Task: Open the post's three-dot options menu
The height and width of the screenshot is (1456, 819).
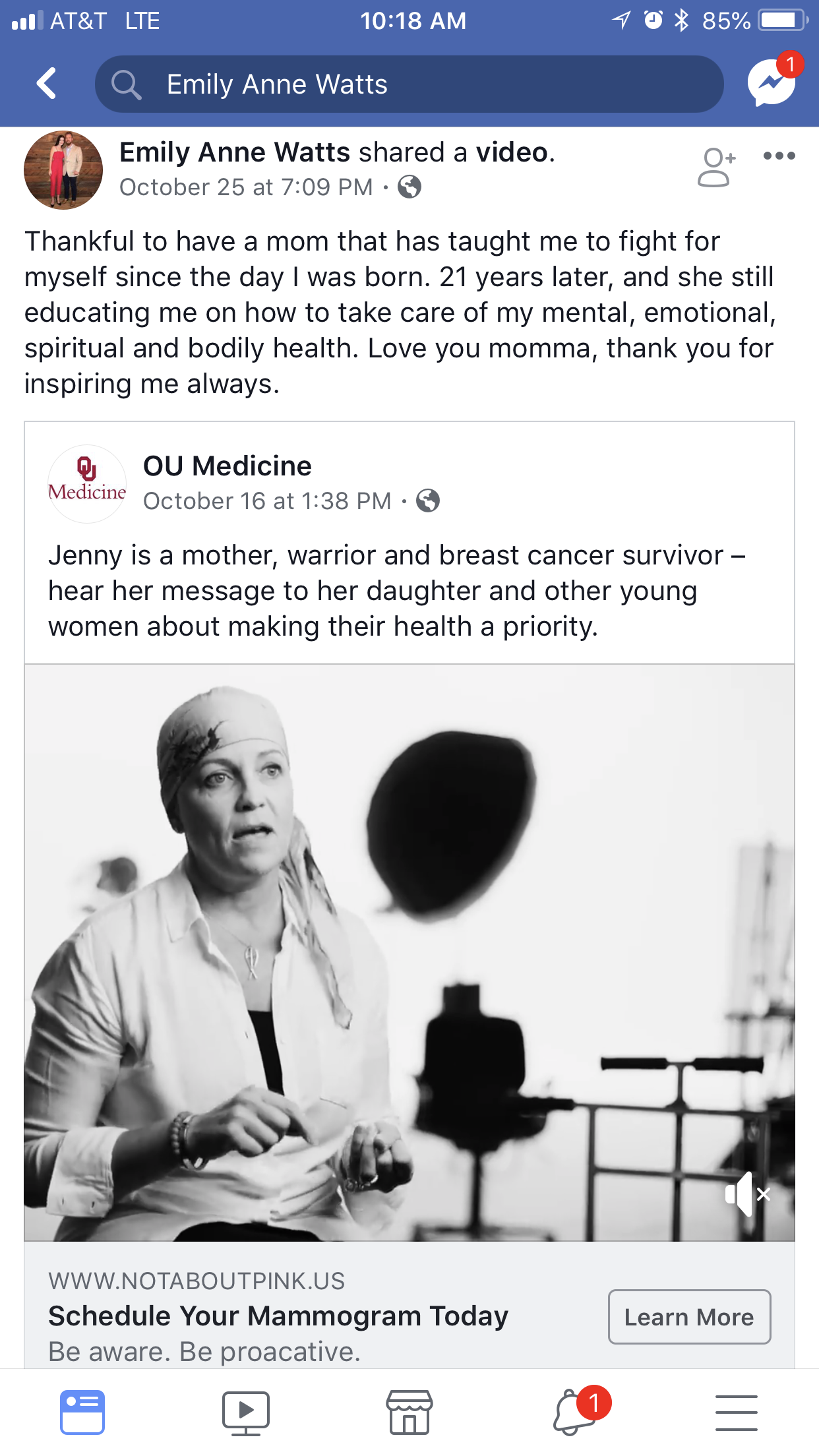Action: 779,156
